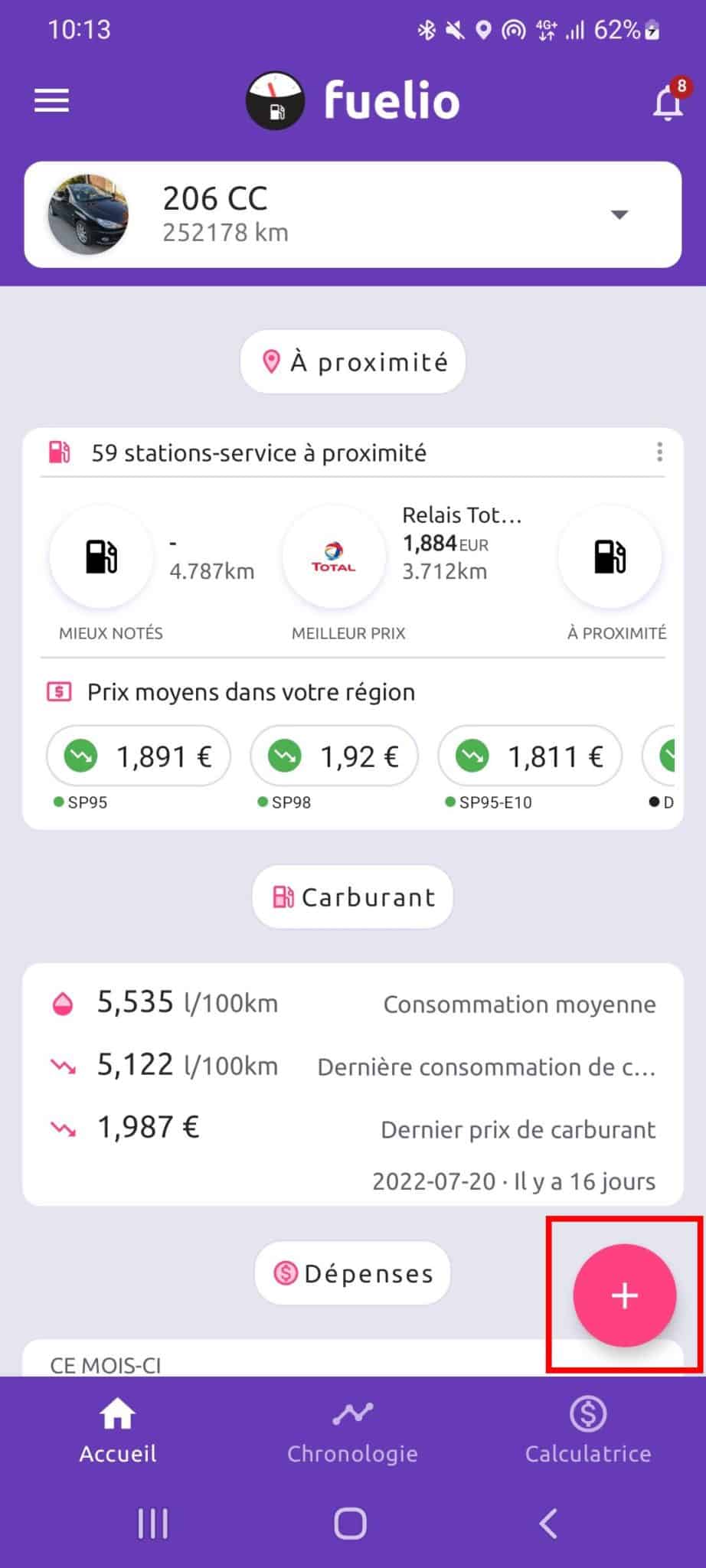The image size is (706, 1568).
Task: Tap the Fuelio gauge logo in the header
Action: [x=275, y=100]
